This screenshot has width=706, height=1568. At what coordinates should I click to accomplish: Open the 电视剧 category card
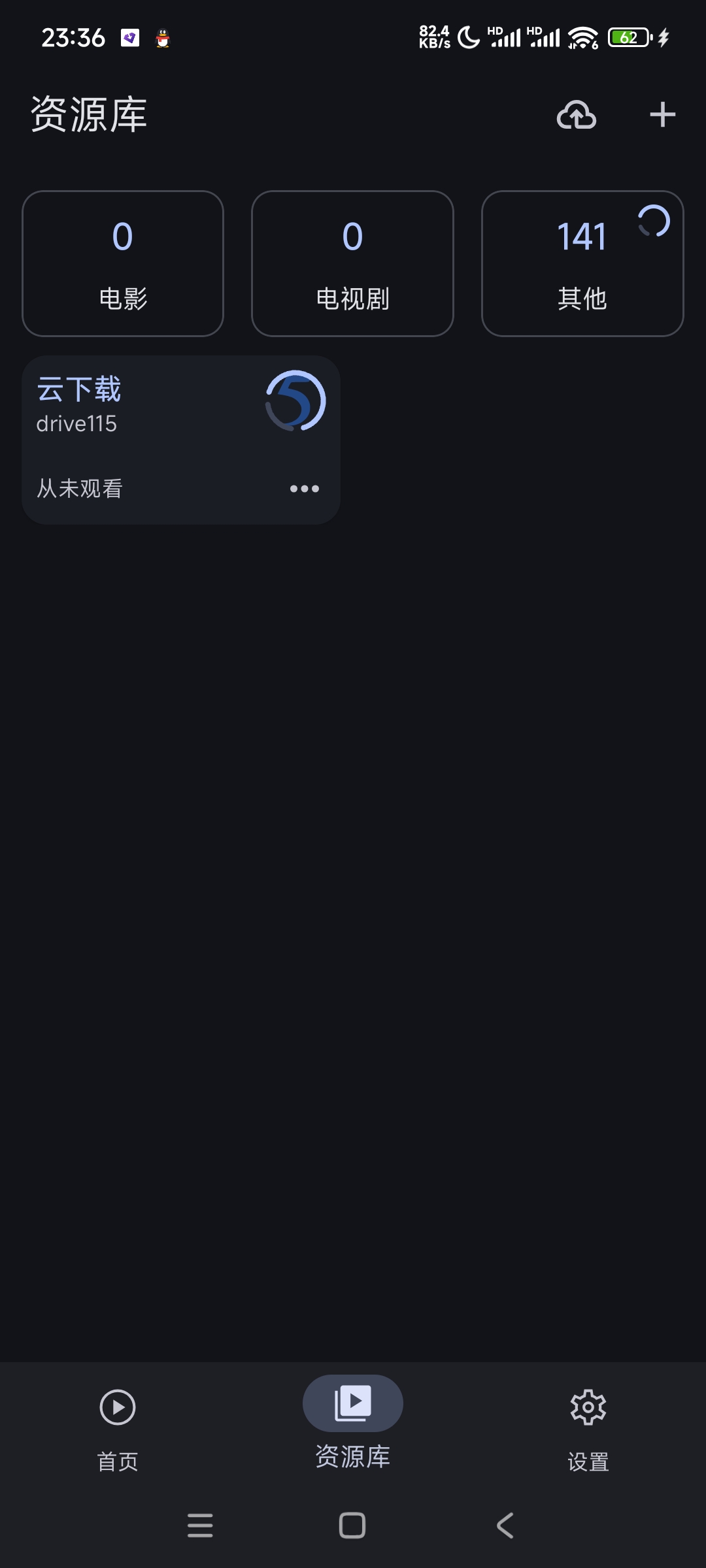point(352,264)
